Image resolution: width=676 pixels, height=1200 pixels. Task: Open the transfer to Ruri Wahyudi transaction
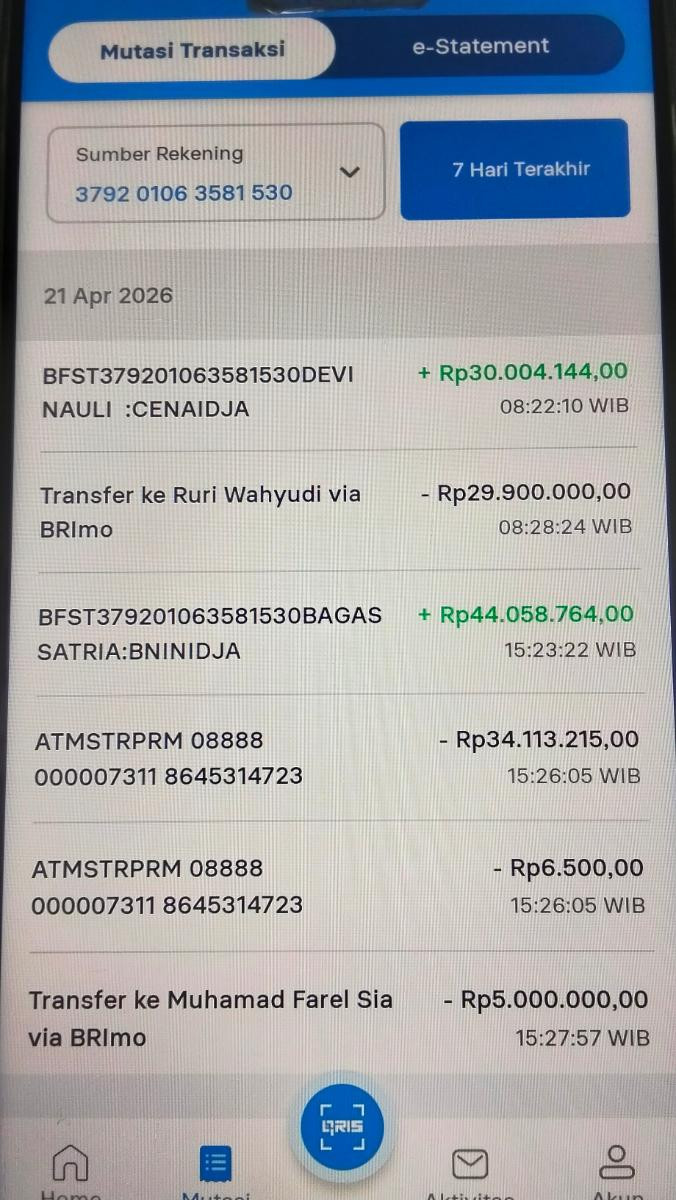[x=336, y=510]
